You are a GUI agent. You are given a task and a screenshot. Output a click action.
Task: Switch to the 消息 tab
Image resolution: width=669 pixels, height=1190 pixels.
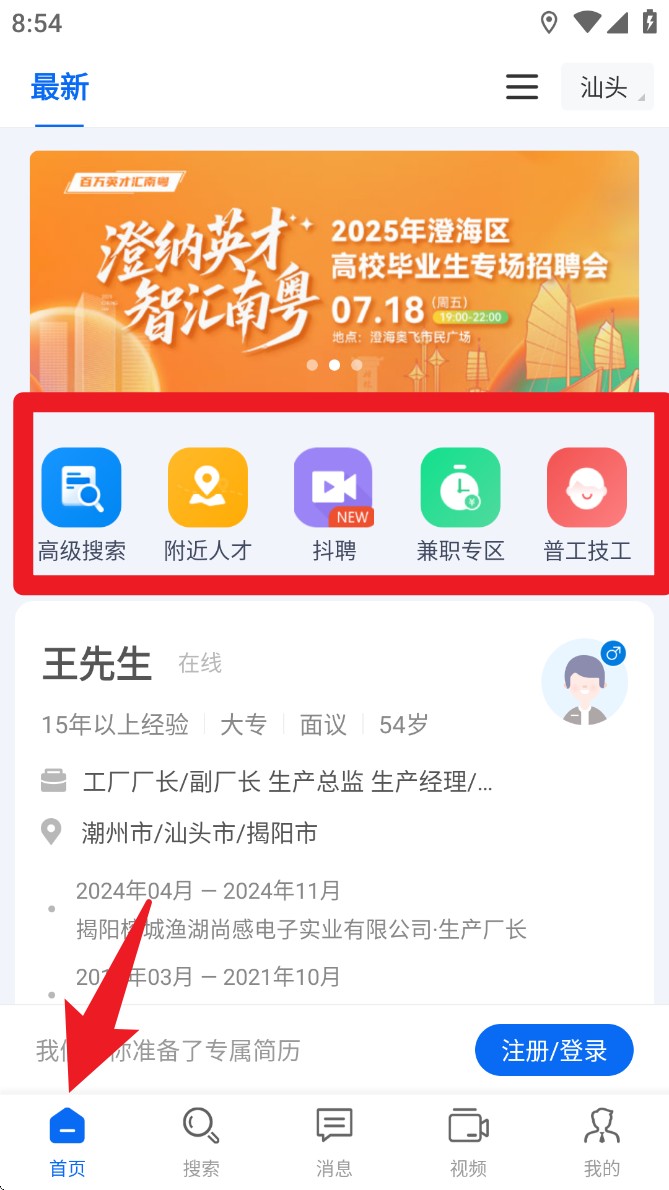[334, 1142]
